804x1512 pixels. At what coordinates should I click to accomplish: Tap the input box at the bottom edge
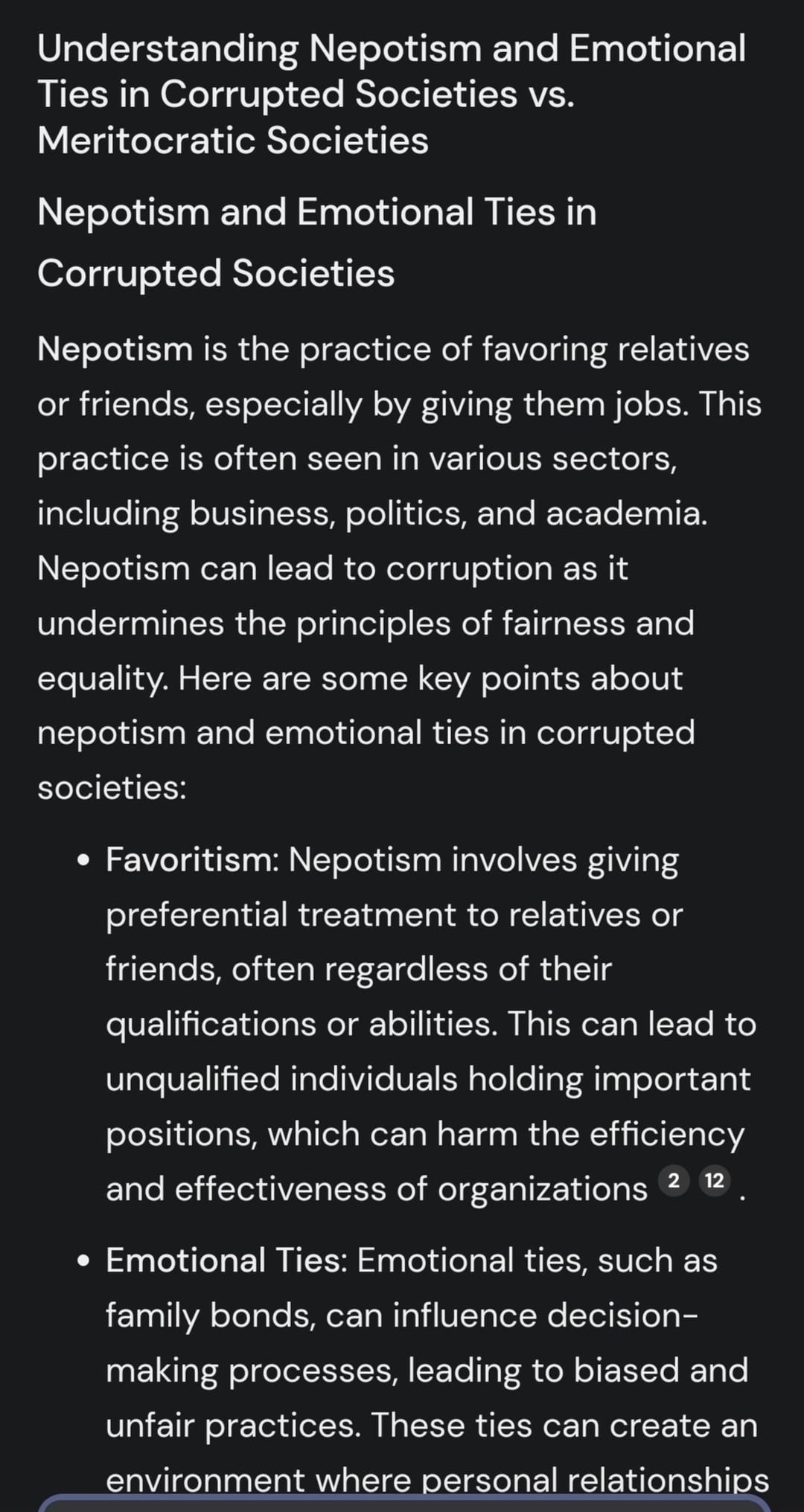(x=403, y=1503)
